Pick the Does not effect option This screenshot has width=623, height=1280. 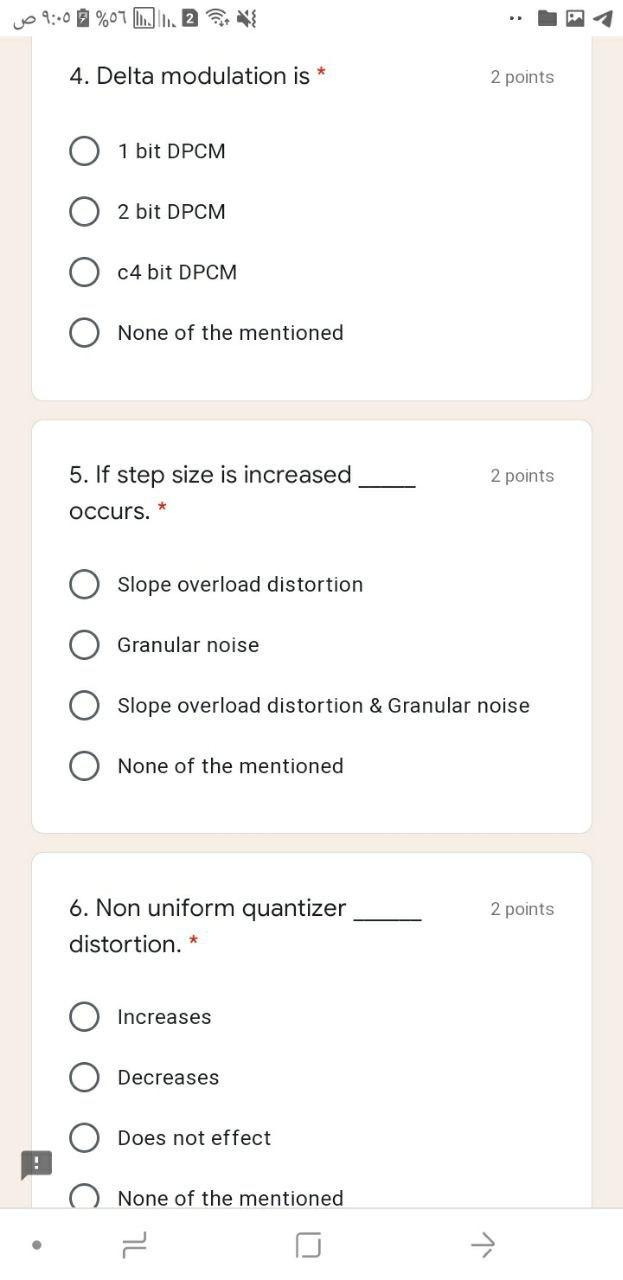[x=84, y=1138]
